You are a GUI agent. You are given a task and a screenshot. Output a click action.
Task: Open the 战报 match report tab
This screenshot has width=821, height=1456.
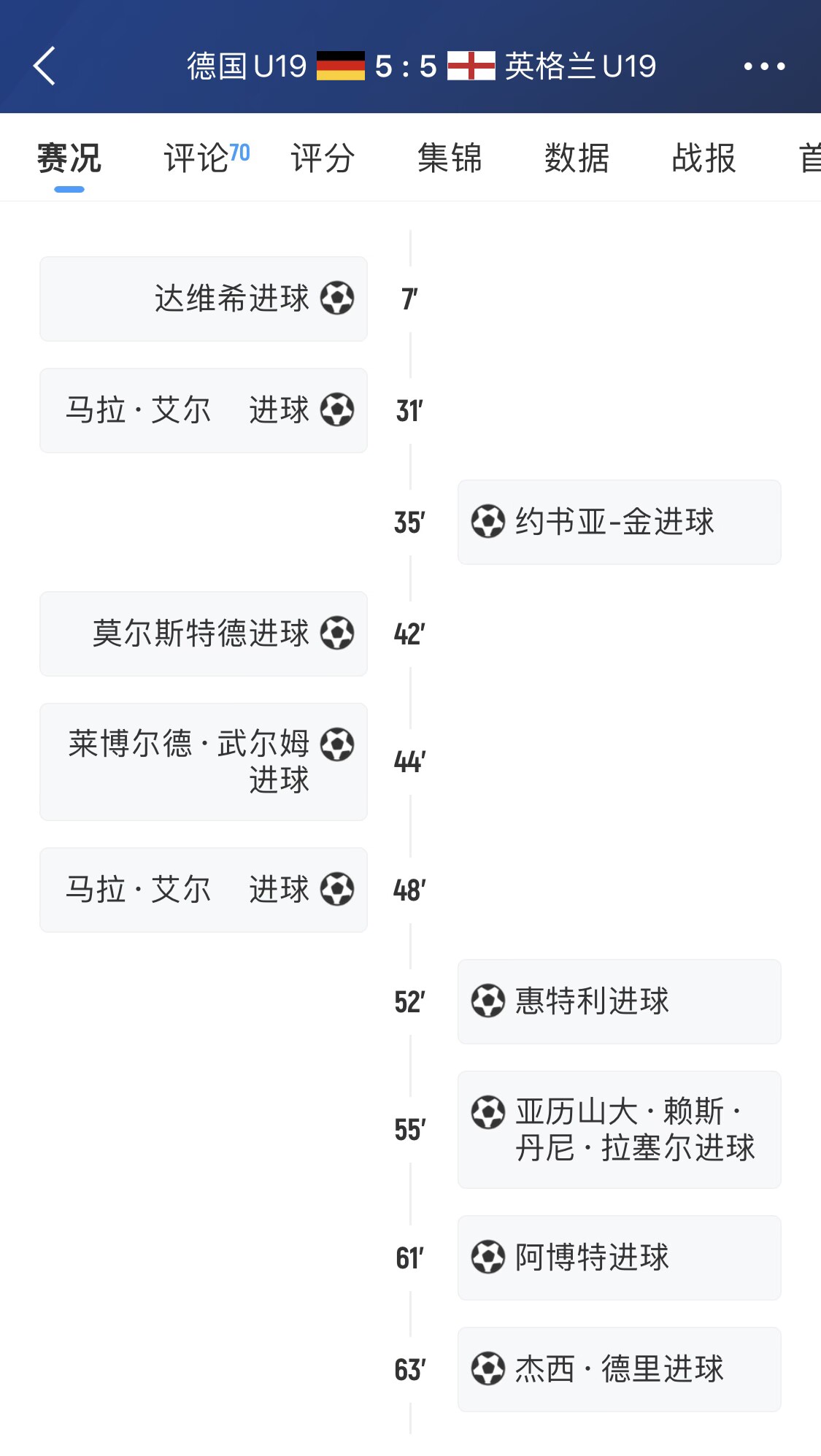pyautogui.click(x=704, y=158)
